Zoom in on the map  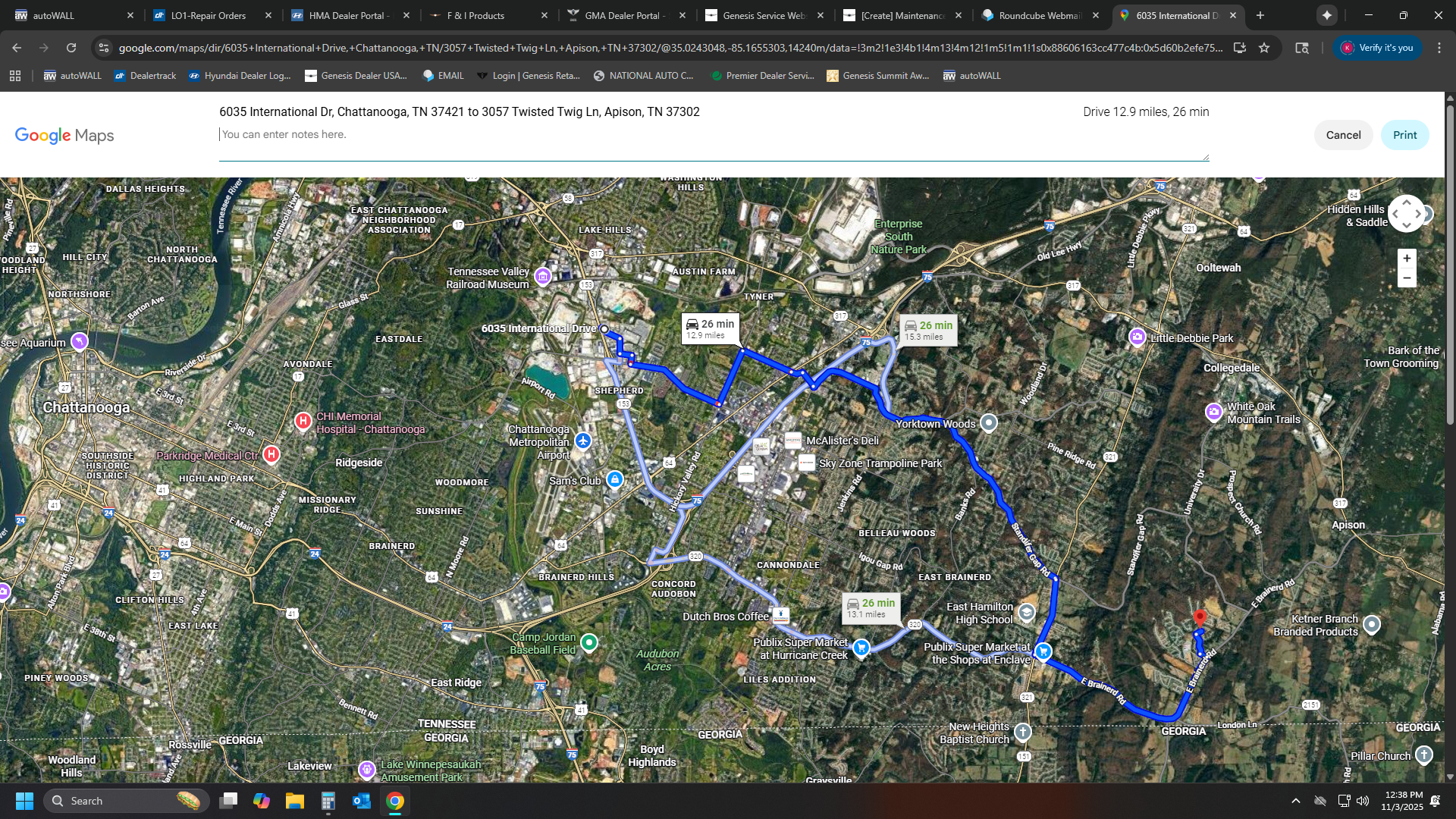[1406, 259]
